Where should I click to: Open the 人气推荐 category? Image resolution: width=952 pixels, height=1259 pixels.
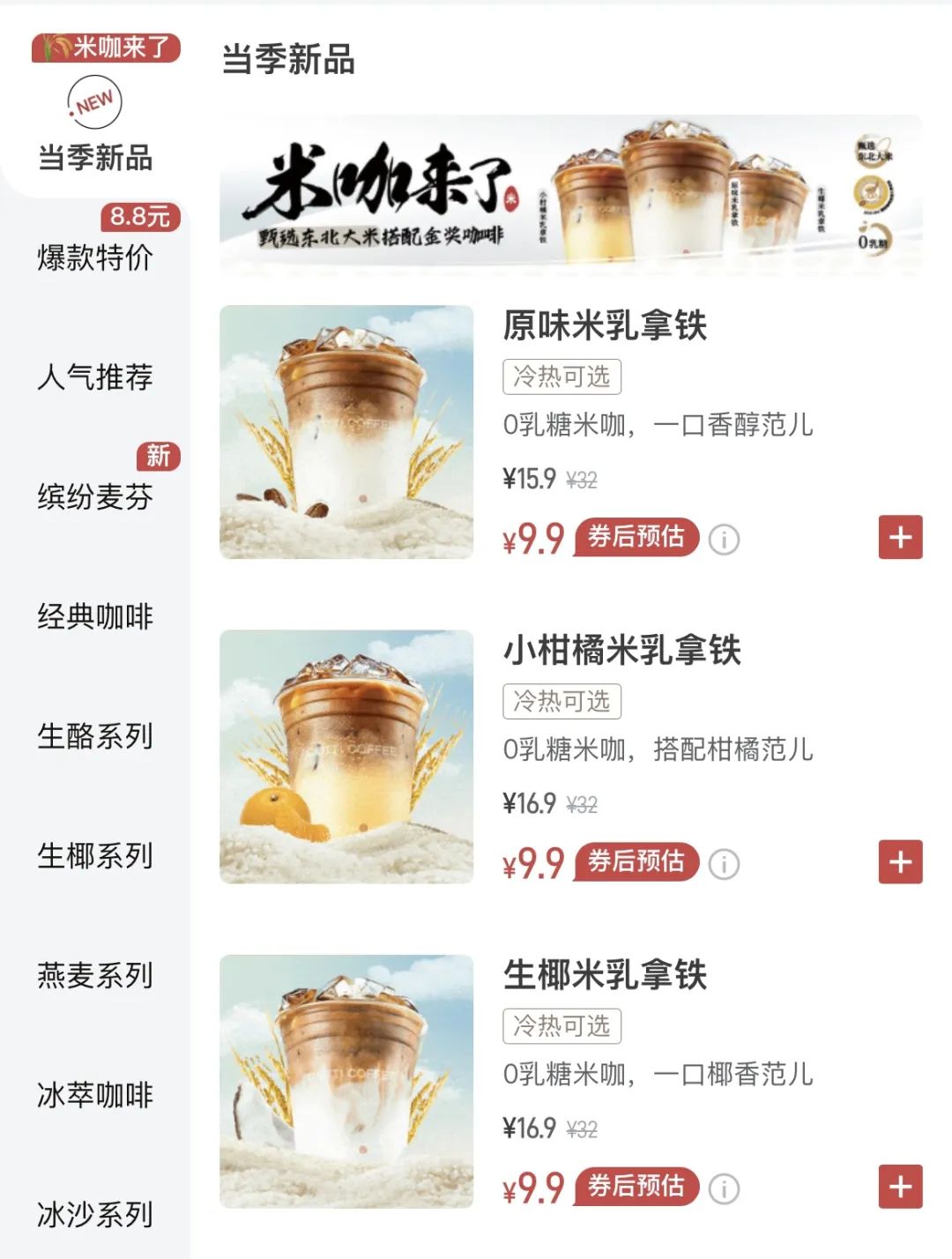click(x=95, y=376)
